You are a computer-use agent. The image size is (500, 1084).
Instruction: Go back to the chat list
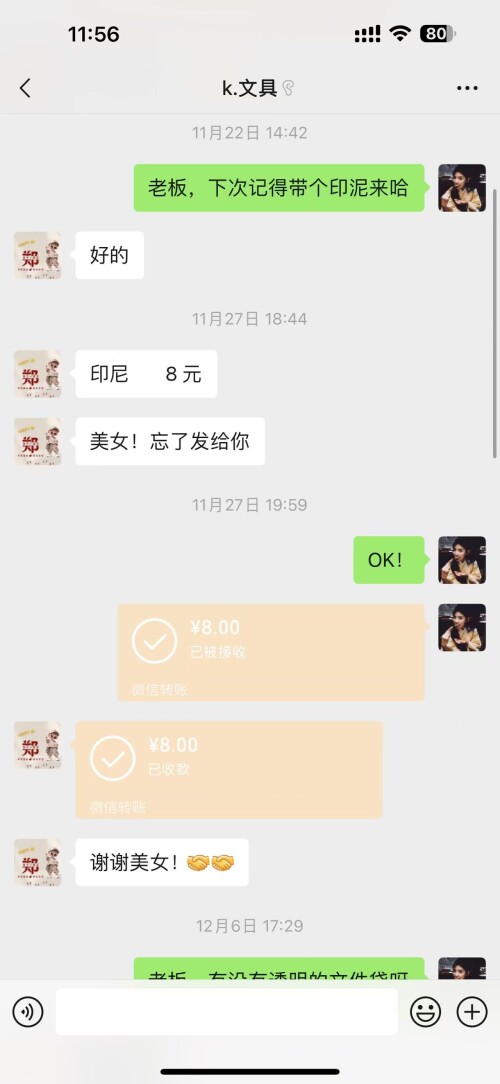(x=26, y=88)
